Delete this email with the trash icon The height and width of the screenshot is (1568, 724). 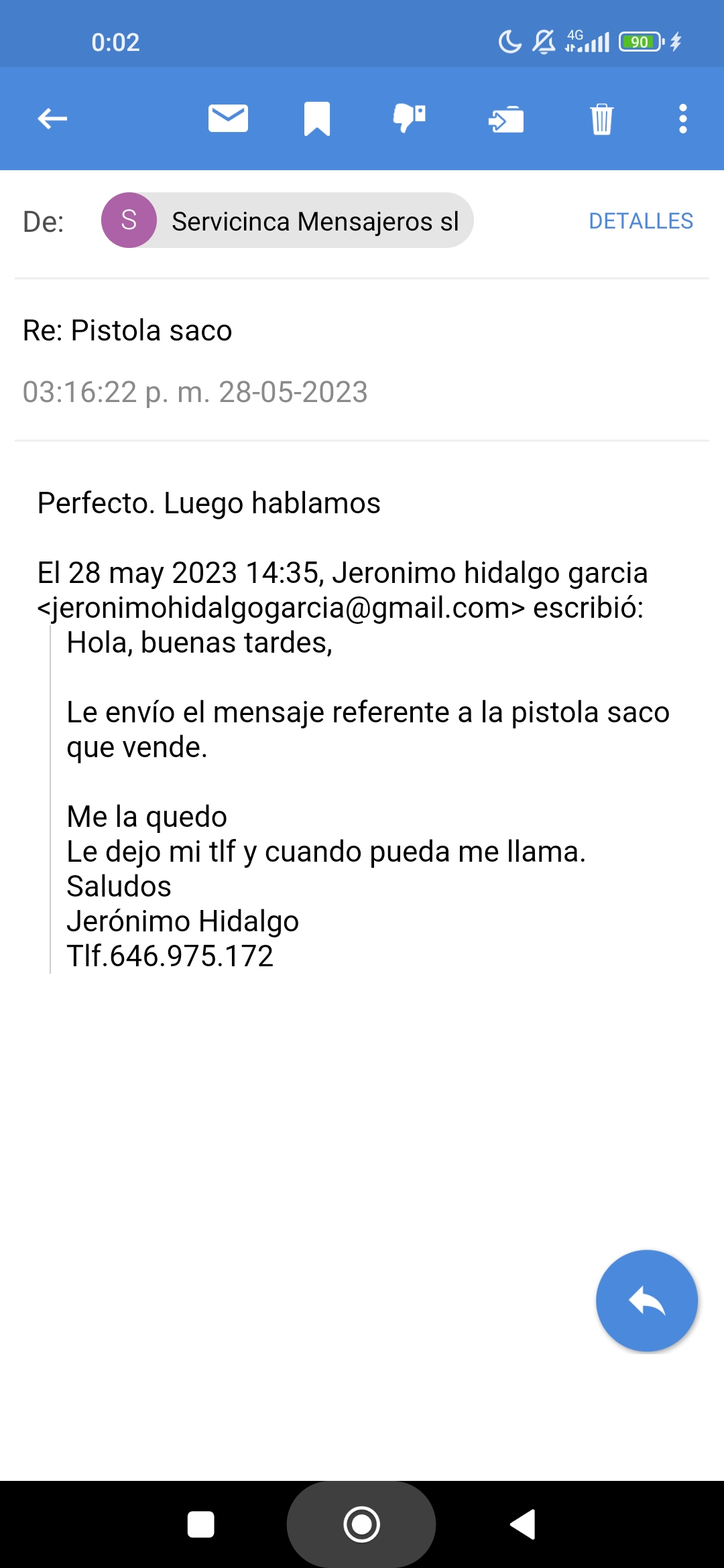click(x=602, y=119)
